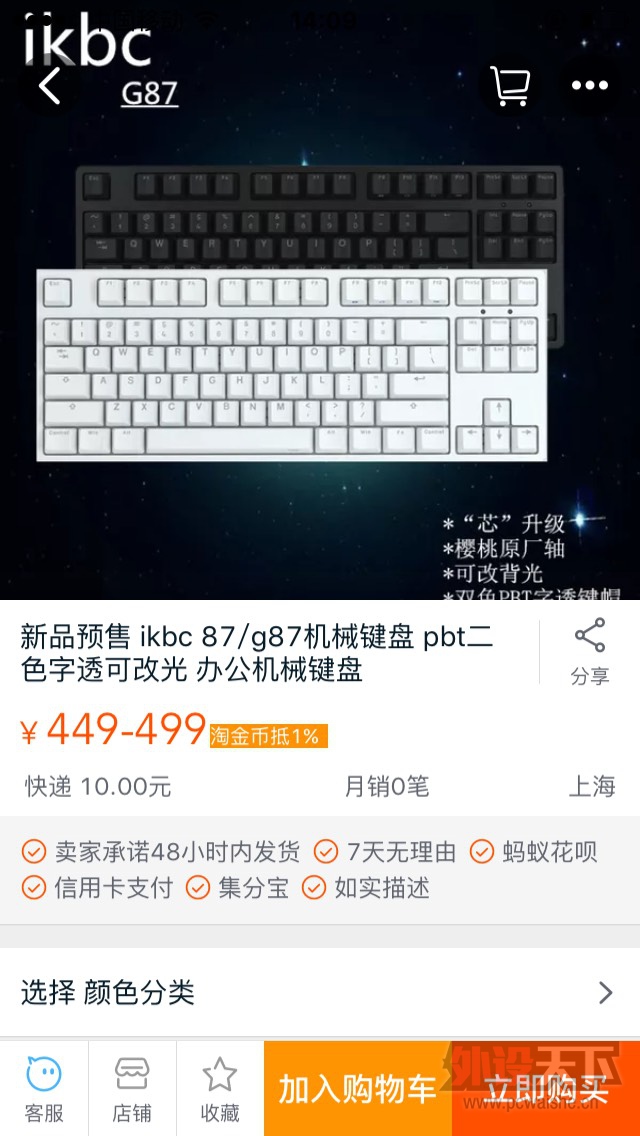The width and height of the screenshot is (640, 1136).
Task: Go back to the previous page
Action: [50, 87]
